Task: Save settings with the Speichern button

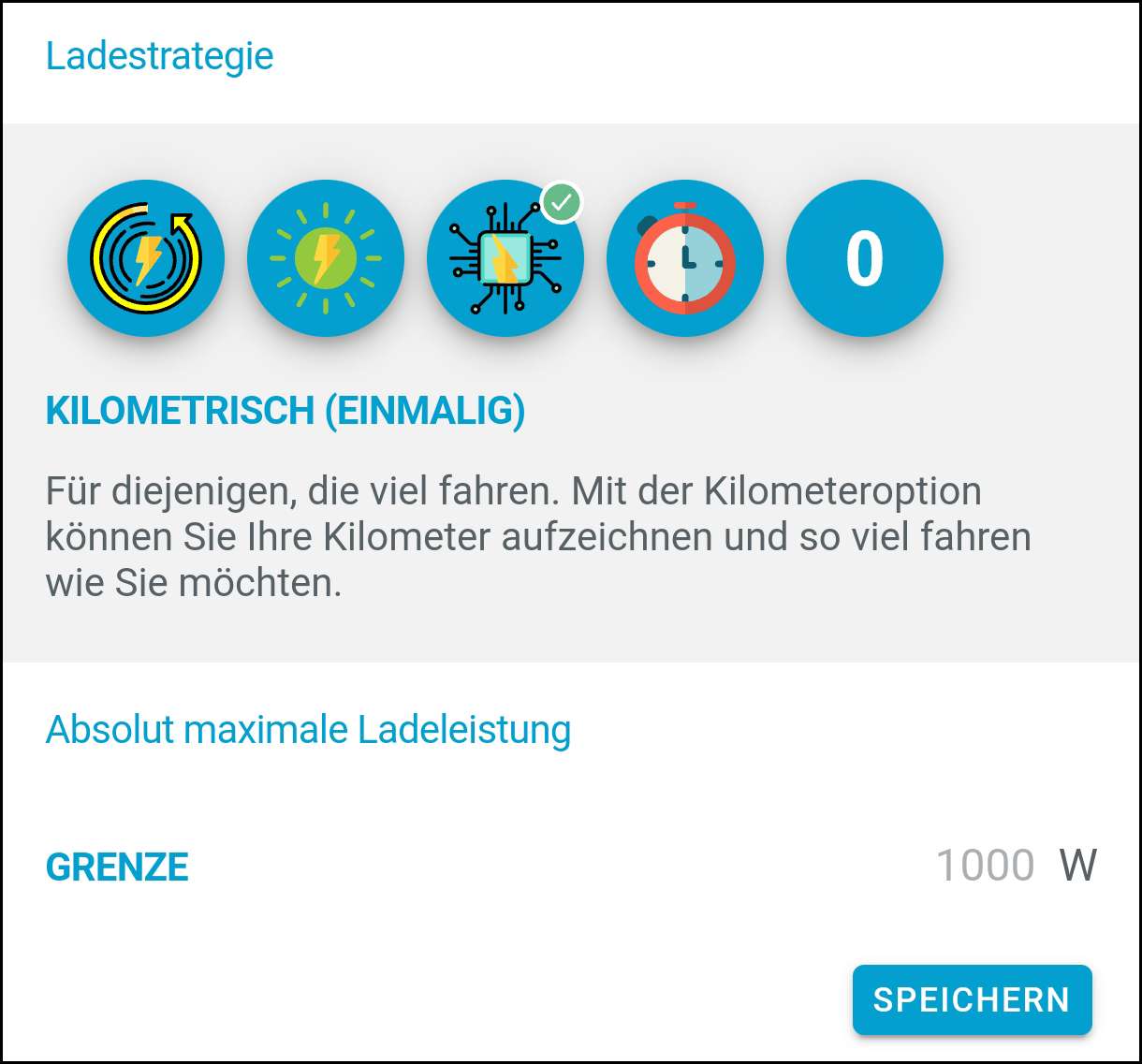Action: [x=972, y=999]
